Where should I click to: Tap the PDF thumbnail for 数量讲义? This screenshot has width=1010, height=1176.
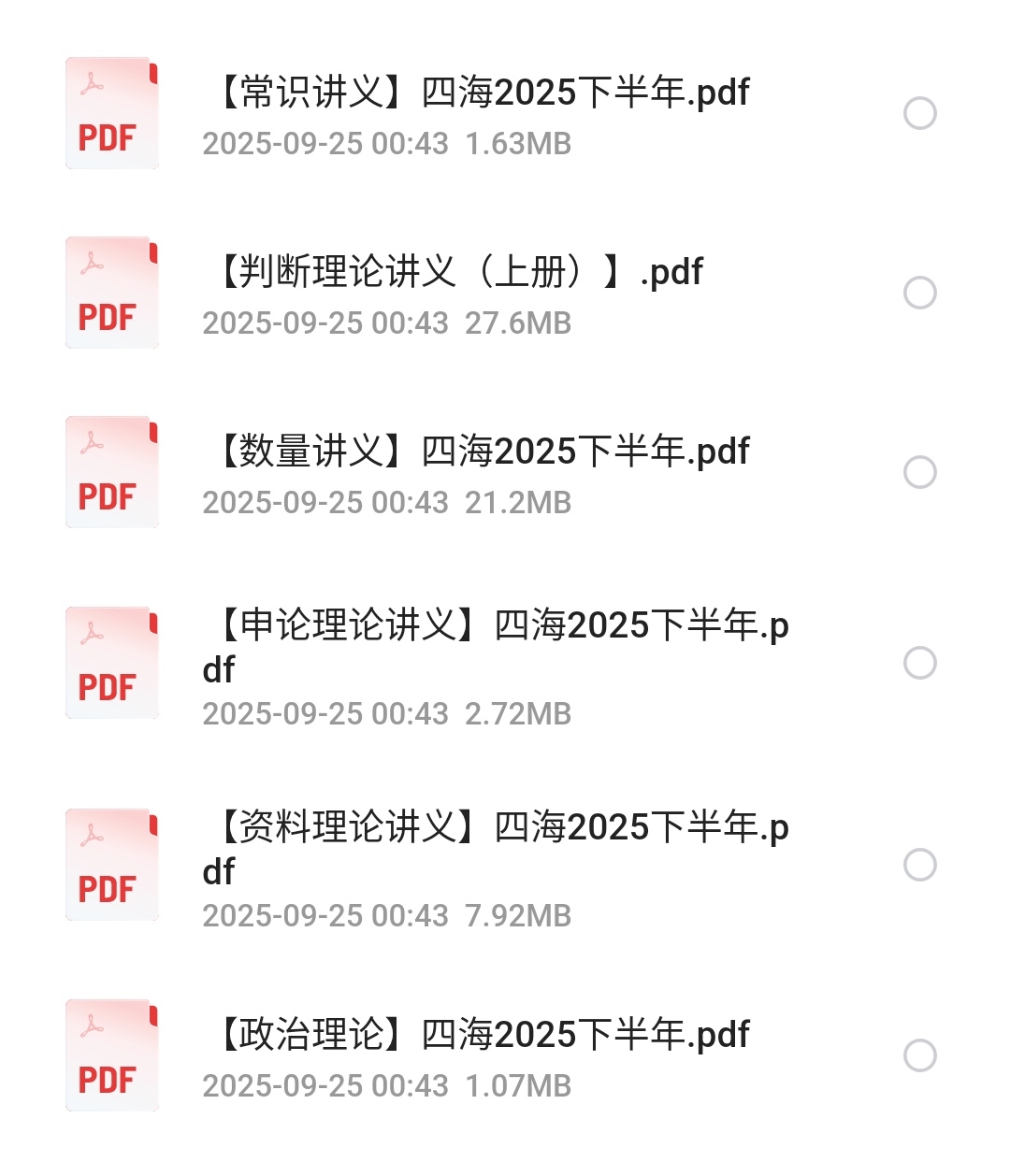pyautogui.click(x=111, y=472)
